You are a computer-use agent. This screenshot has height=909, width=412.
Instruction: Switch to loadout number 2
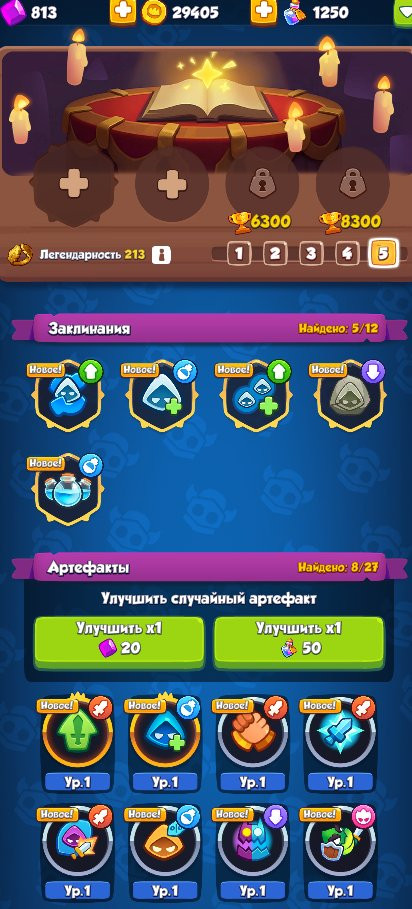click(x=275, y=253)
